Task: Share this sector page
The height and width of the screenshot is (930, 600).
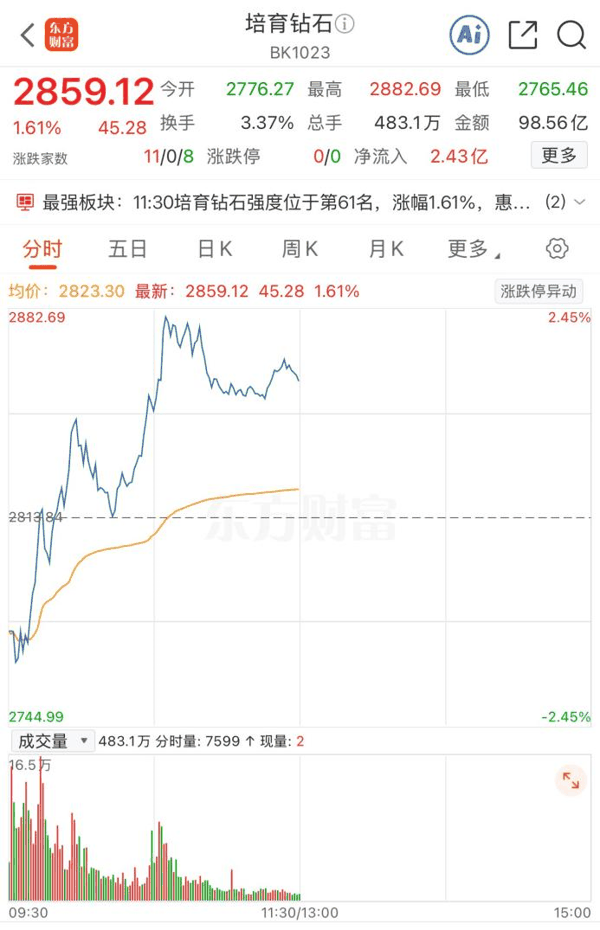Action: (x=523, y=35)
